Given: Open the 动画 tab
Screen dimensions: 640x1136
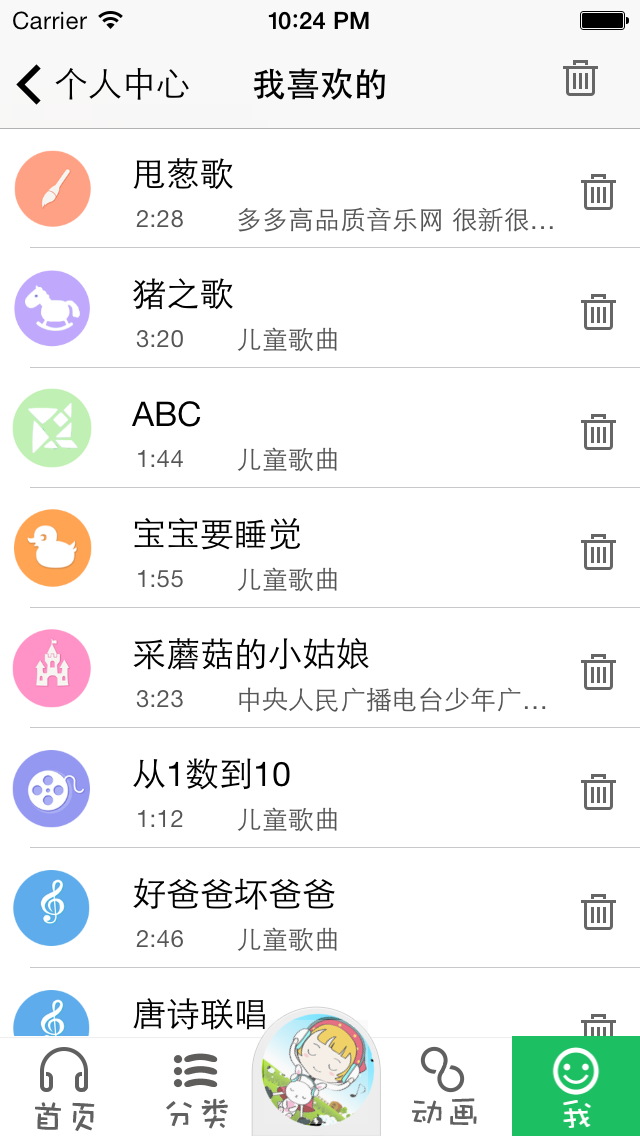Looking at the screenshot, I should pos(444,1088).
